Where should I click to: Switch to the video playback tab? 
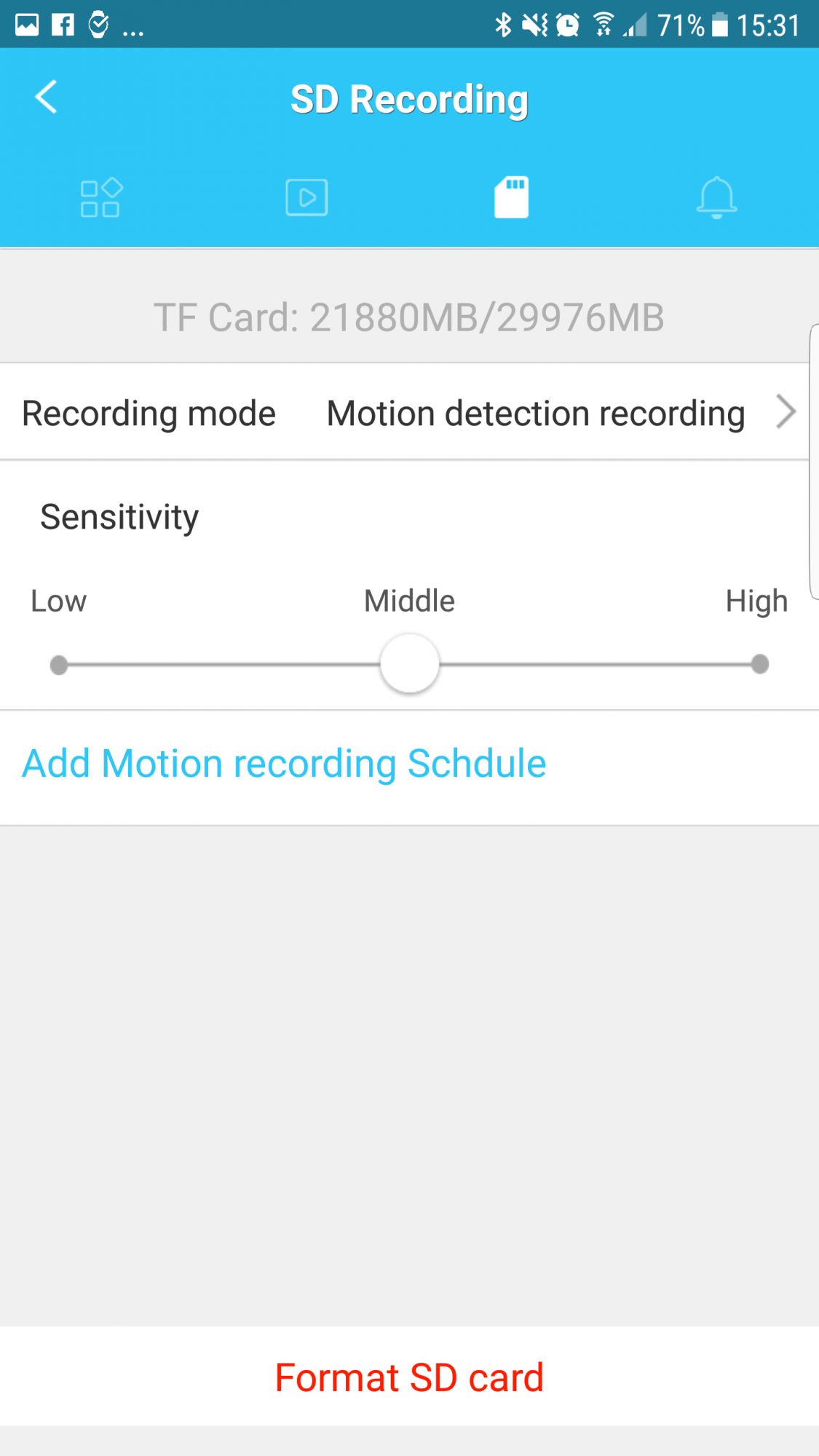[x=306, y=197]
